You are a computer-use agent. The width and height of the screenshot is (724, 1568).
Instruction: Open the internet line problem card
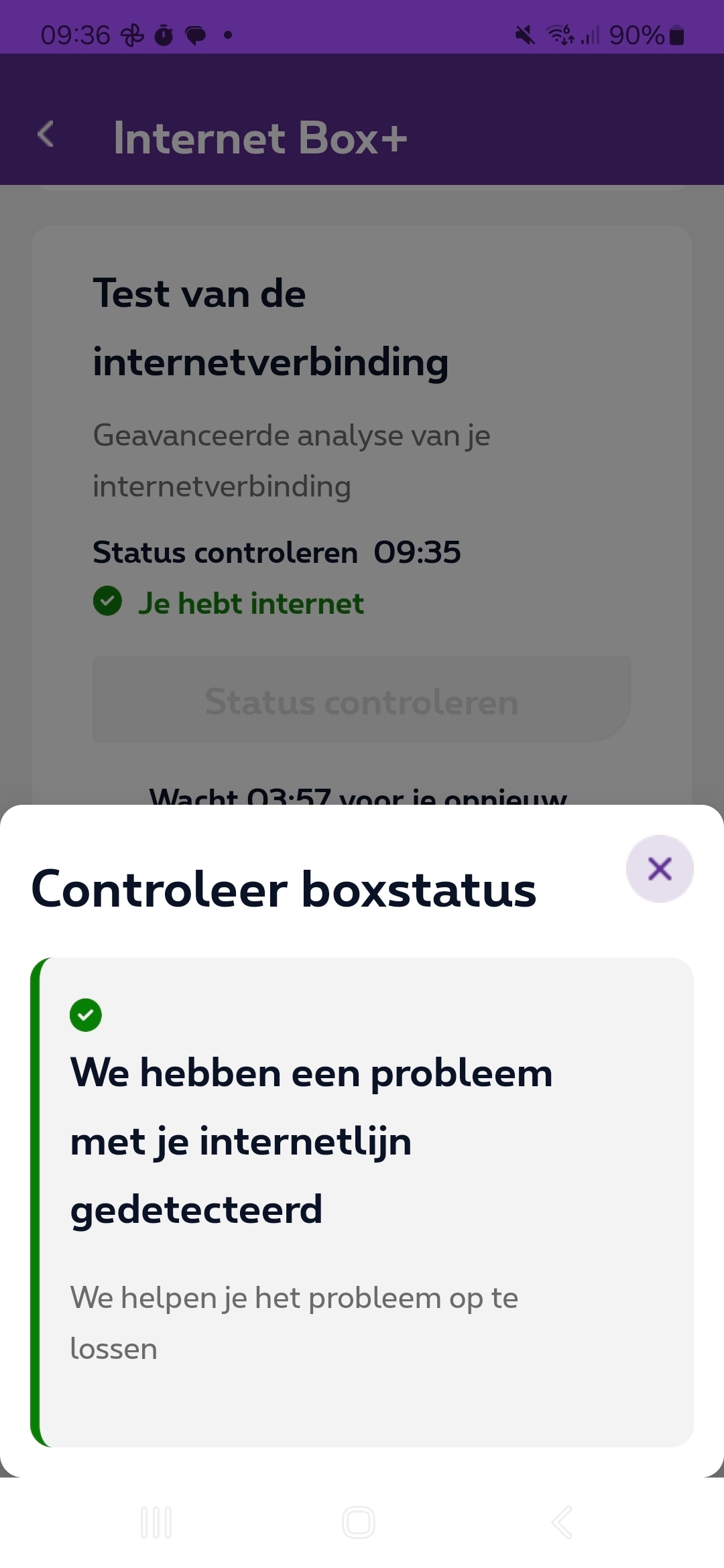(x=362, y=1202)
